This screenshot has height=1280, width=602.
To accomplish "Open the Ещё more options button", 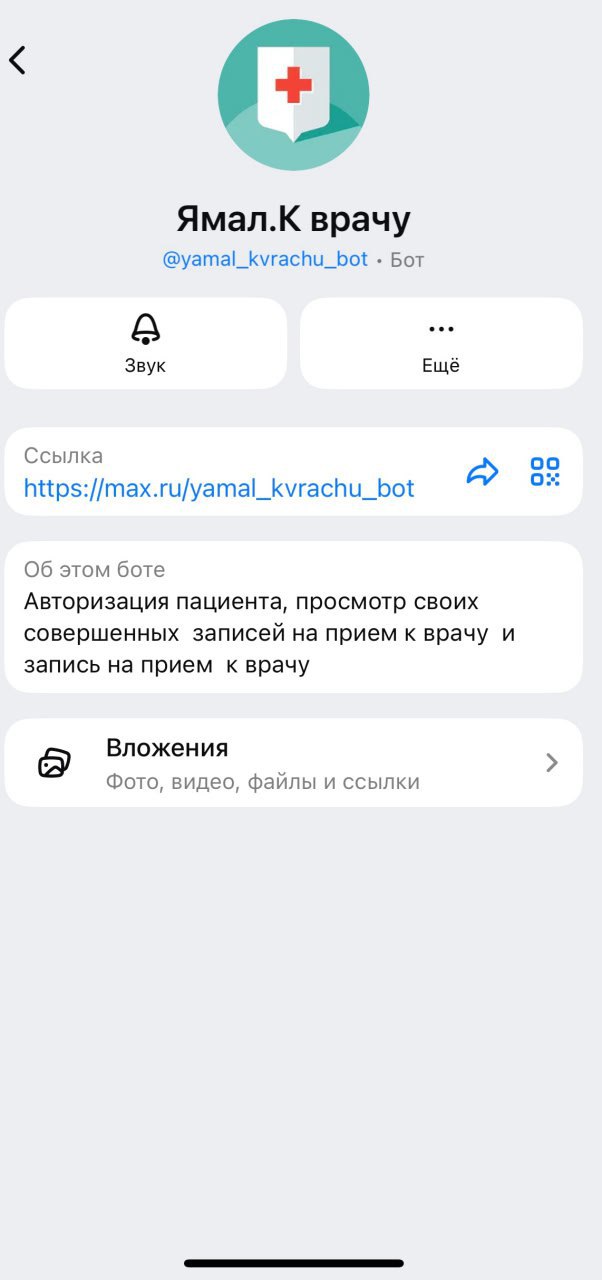I will (x=441, y=343).
